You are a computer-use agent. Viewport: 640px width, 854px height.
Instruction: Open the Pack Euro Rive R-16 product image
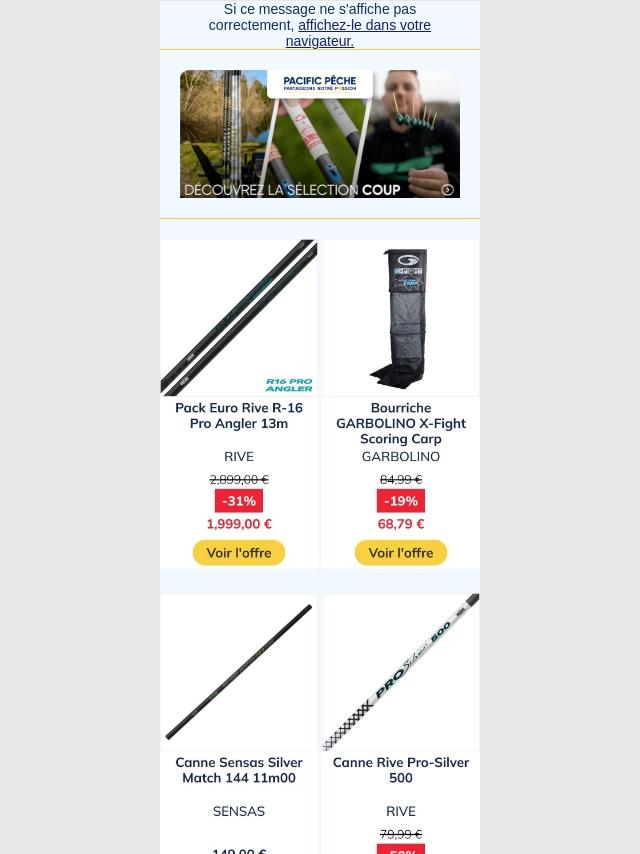tap(239, 318)
